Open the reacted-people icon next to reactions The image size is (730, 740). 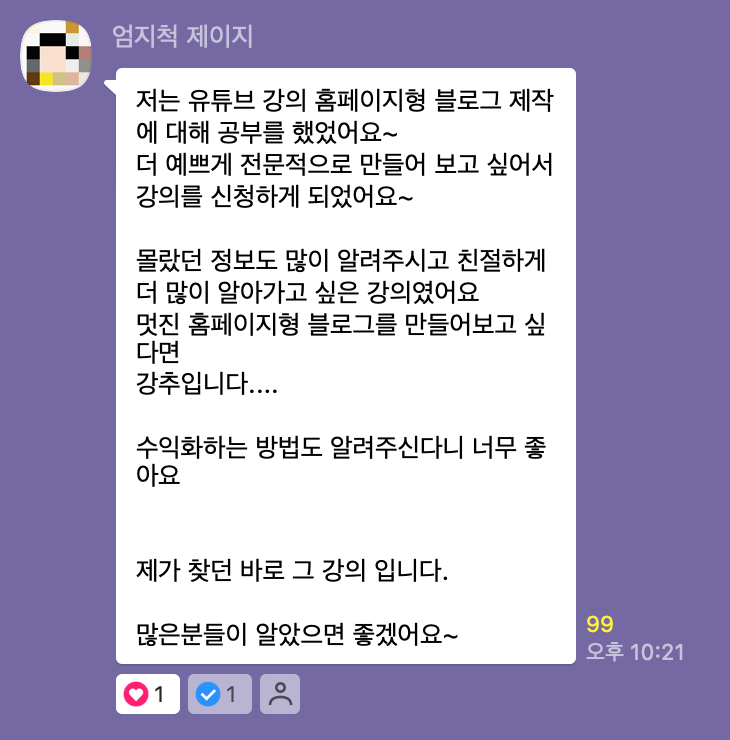point(280,694)
